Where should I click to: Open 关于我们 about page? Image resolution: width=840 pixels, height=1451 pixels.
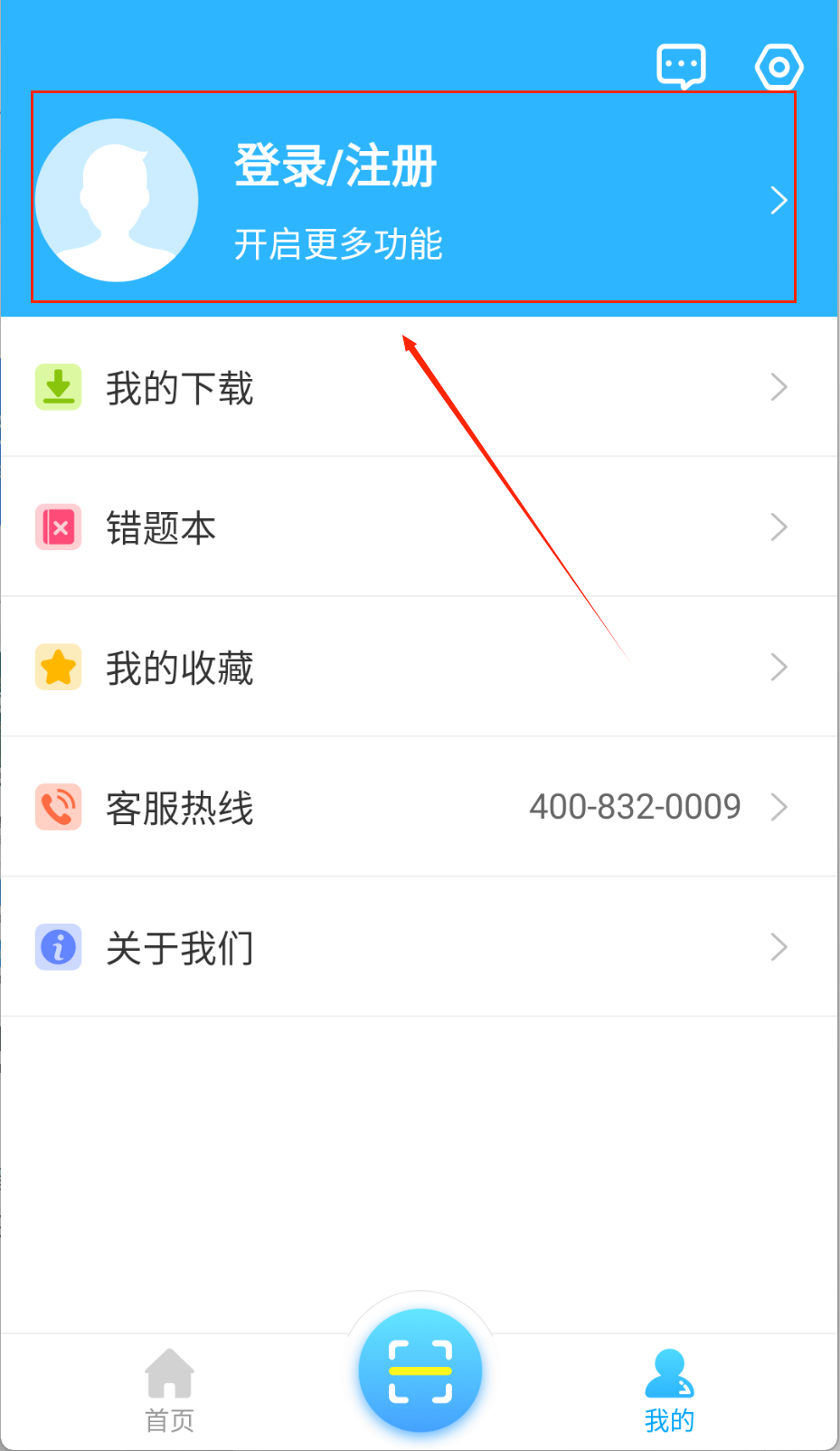coord(179,947)
